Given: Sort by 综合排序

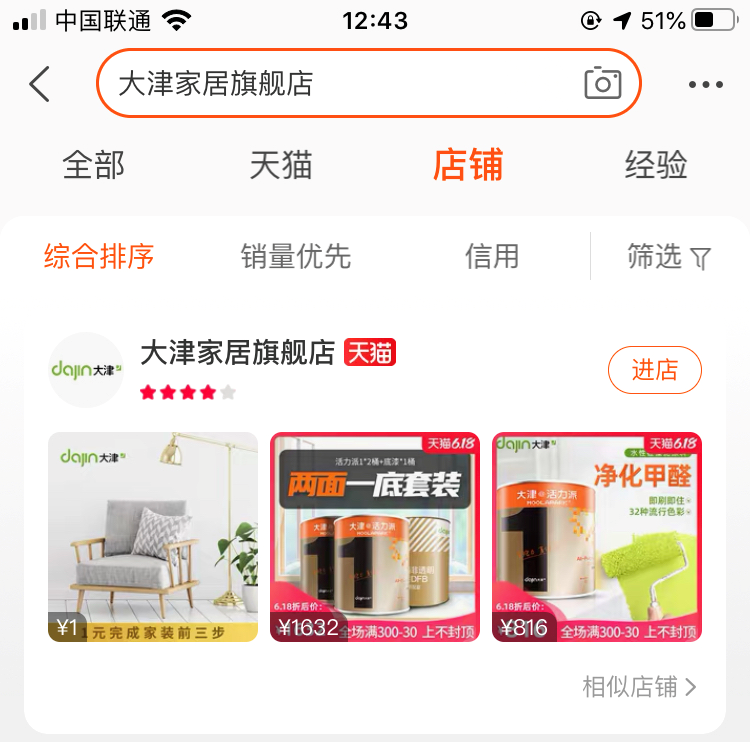Looking at the screenshot, I should tap(99, 257).
